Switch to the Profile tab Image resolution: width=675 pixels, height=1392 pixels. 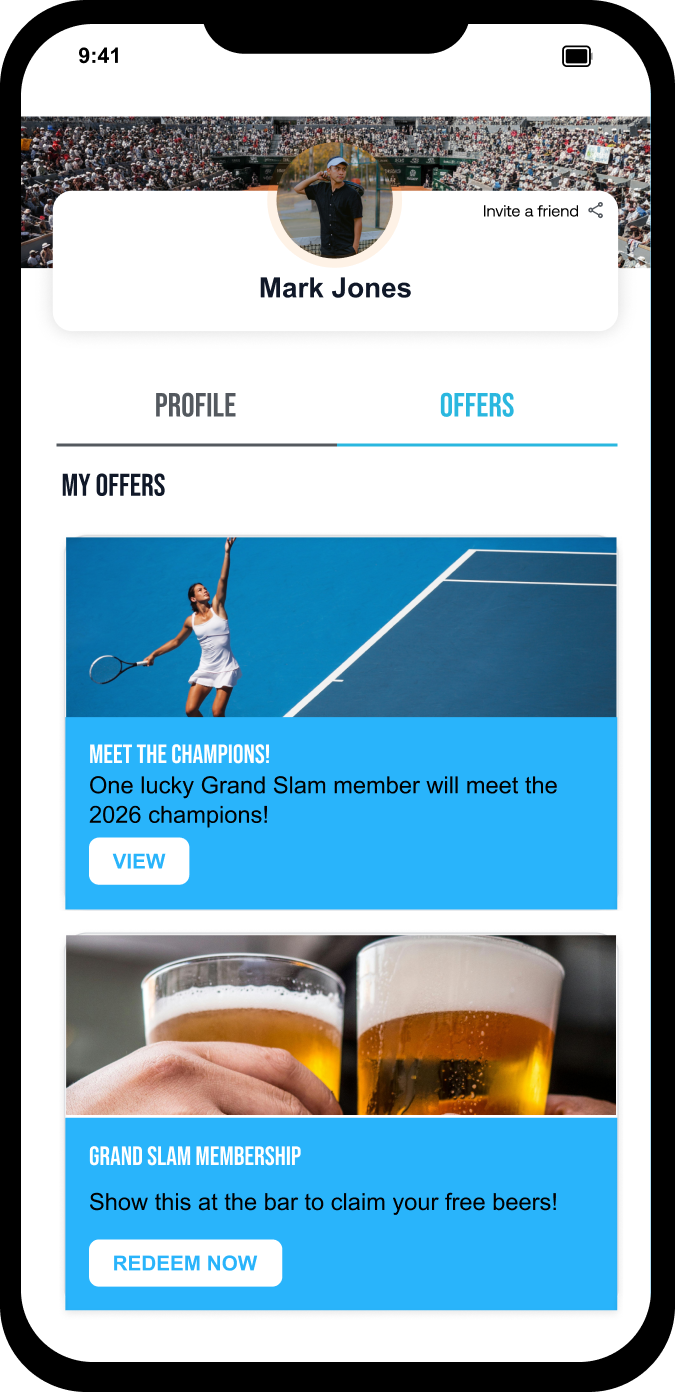point(196,406)
